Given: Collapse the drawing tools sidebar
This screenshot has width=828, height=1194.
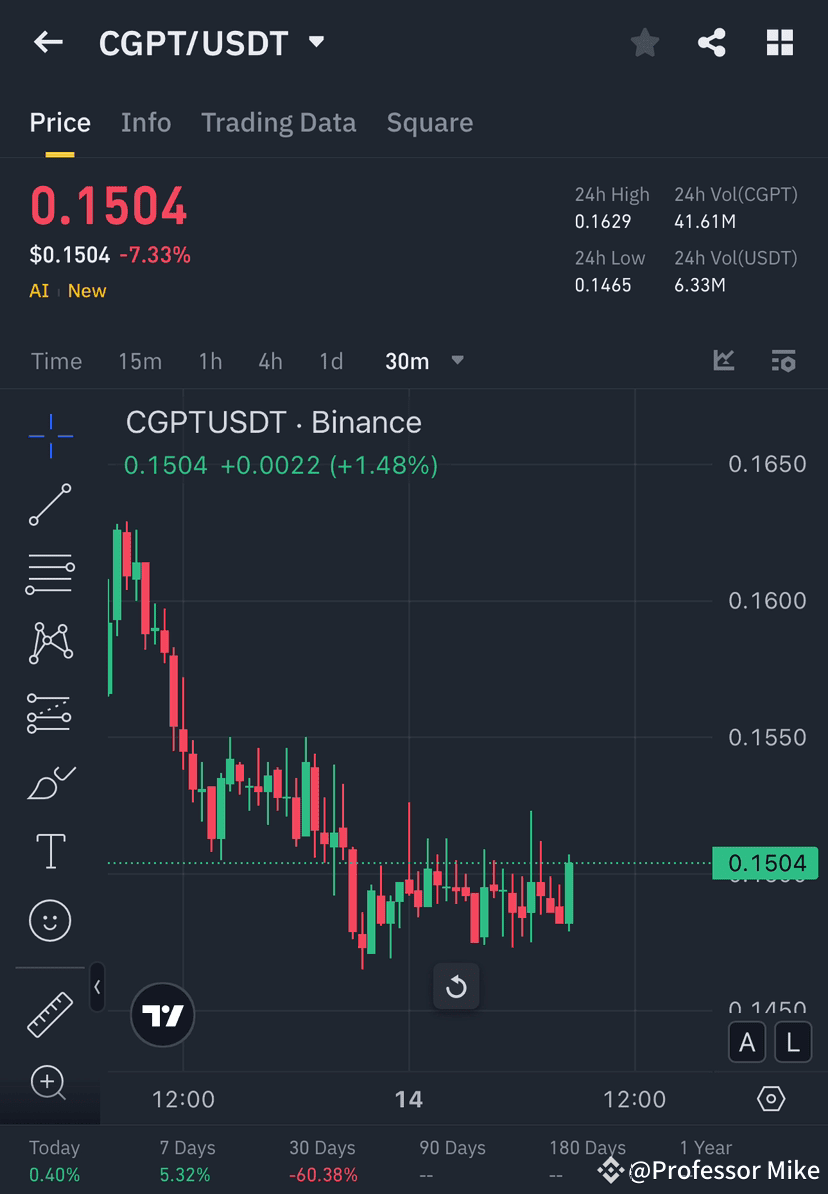Looking at the screenshot, I should tap(97, 987).
